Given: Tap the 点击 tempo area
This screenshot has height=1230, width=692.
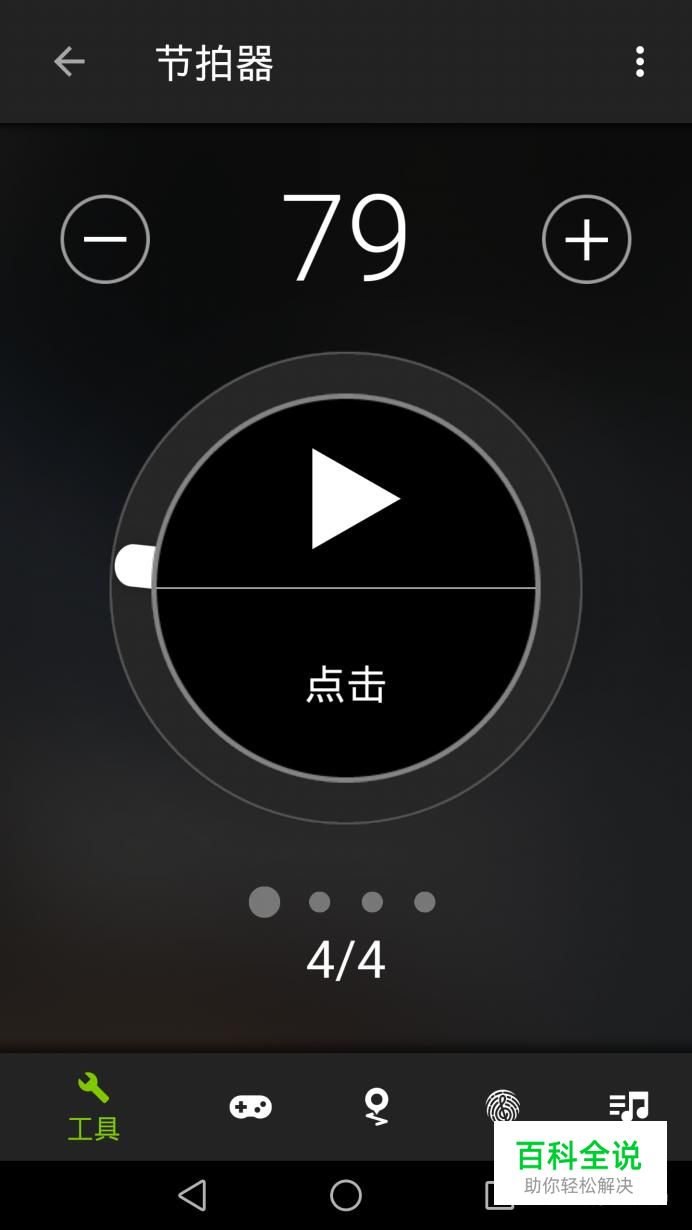Looking at the screenshot, I should 346,685.
